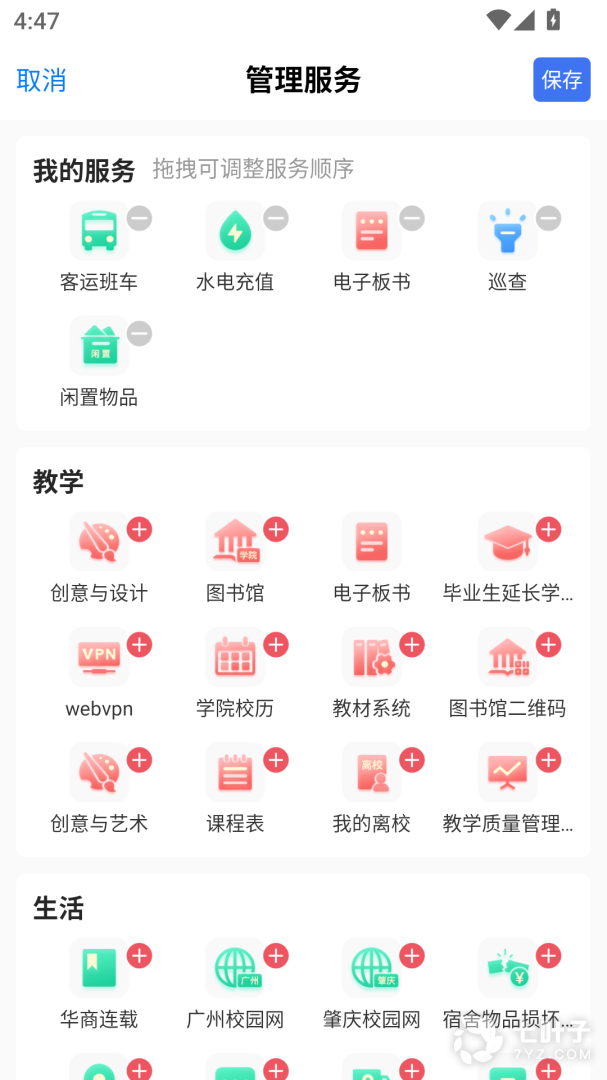Add 创意与设计 to my services
The image size is (607, 1080).
pos(140,529)
